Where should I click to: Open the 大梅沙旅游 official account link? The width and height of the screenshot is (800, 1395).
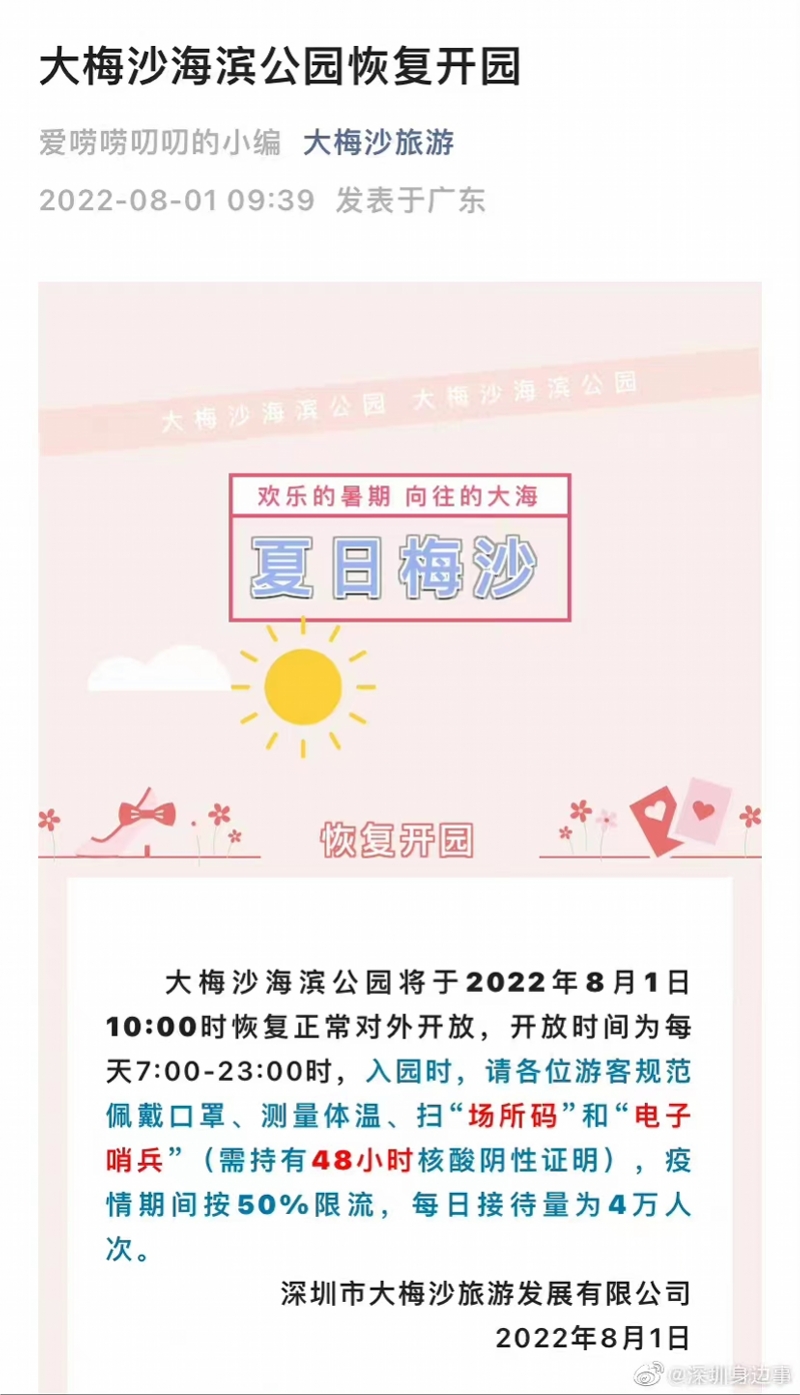[x=378, y=143]
